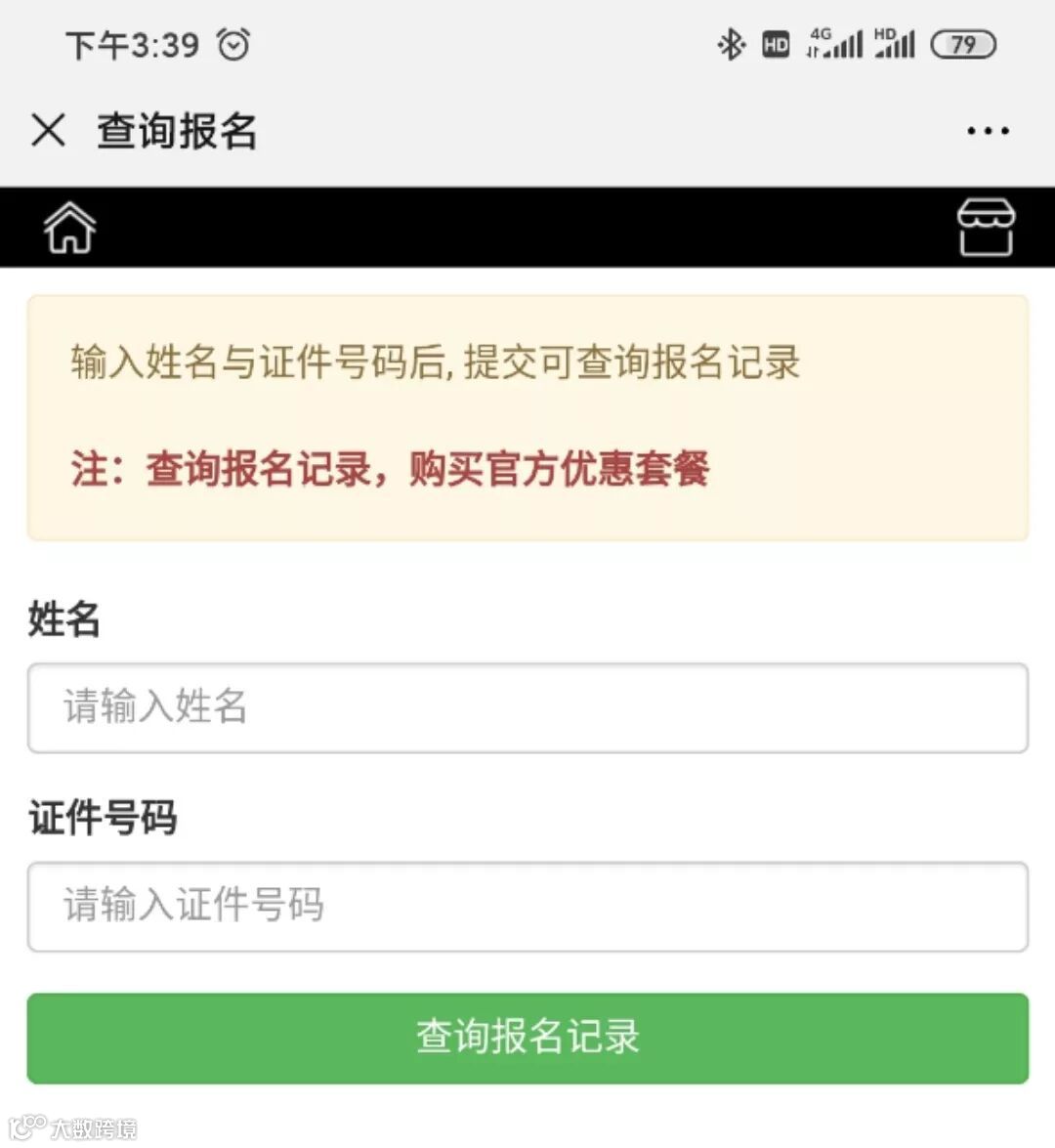Click the alarm clock icon in status bar
The height and width of the screenshot is (1148, 1055).
click(x=234, y=43)
